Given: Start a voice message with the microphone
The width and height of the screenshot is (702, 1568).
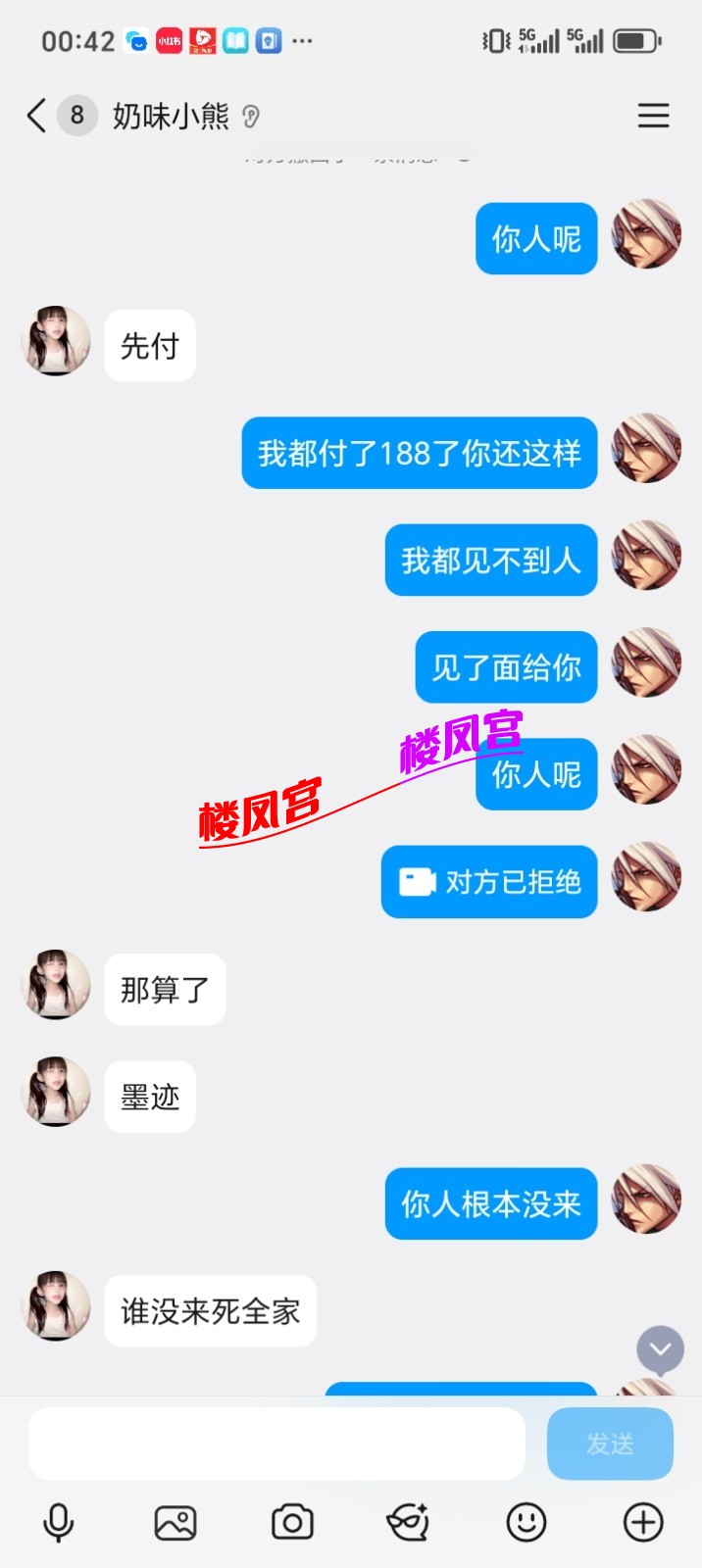Looking at the screenshot, I should pyautogui.click(x=59, y=1522).
